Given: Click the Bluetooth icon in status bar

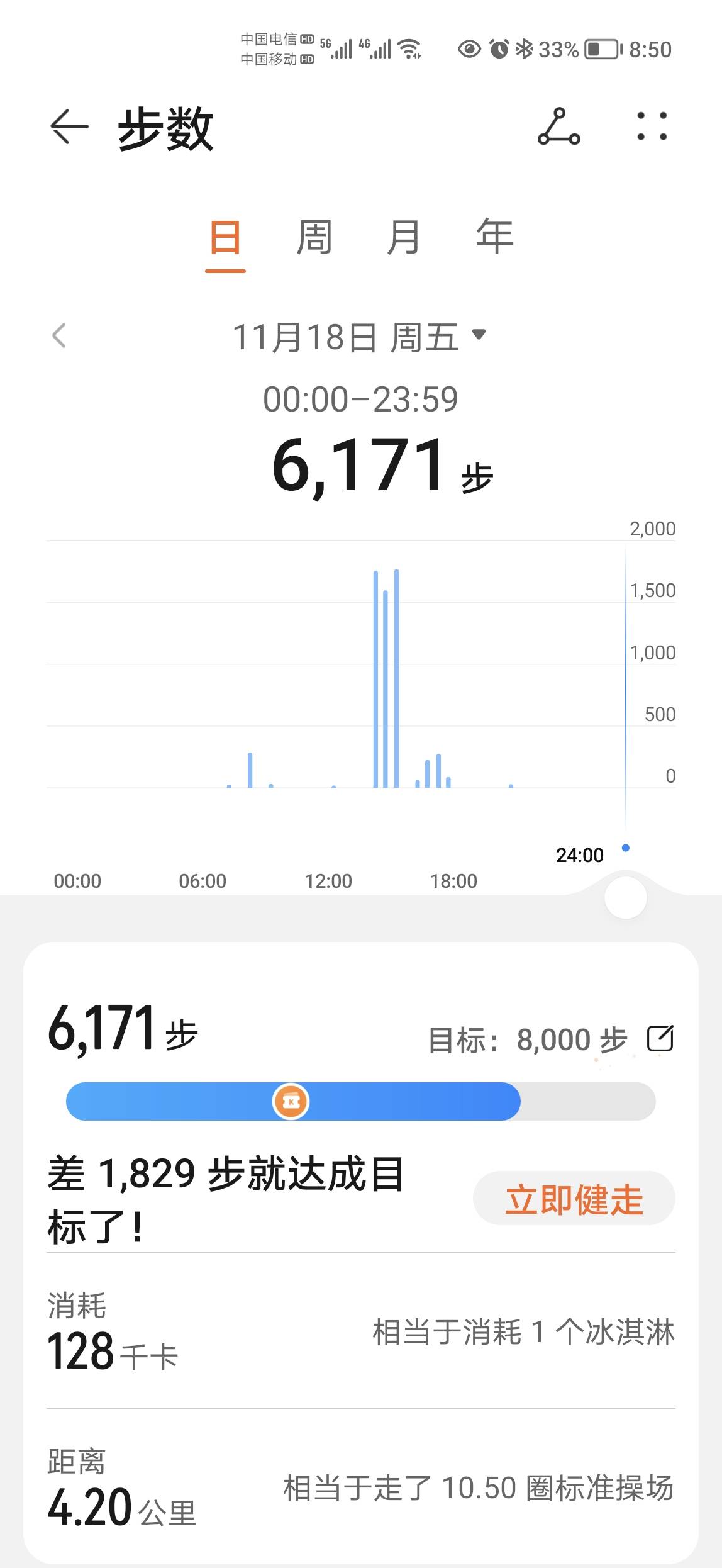Looking at the screenshot, I should click(x=524, y=48).
